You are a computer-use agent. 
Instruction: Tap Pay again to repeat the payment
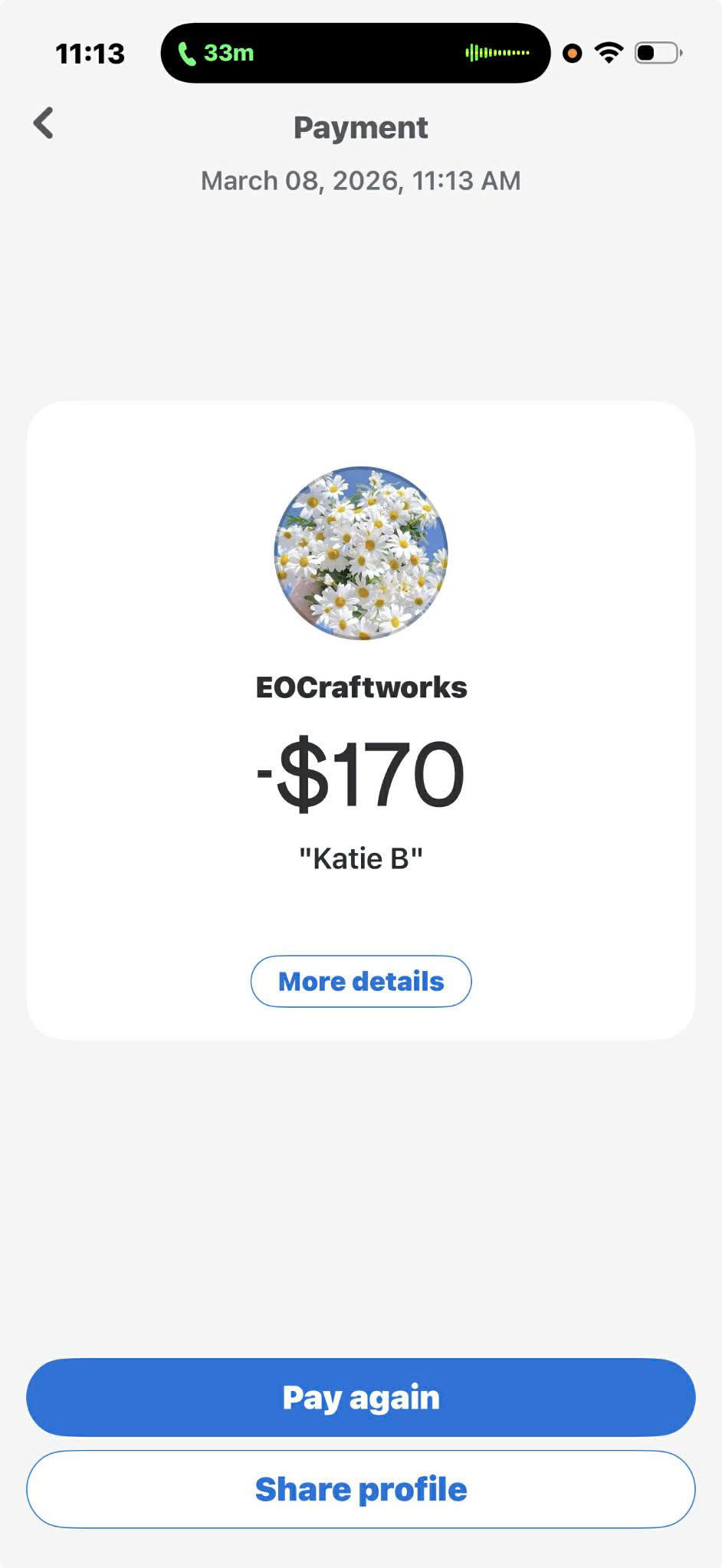pos(360,1397)
